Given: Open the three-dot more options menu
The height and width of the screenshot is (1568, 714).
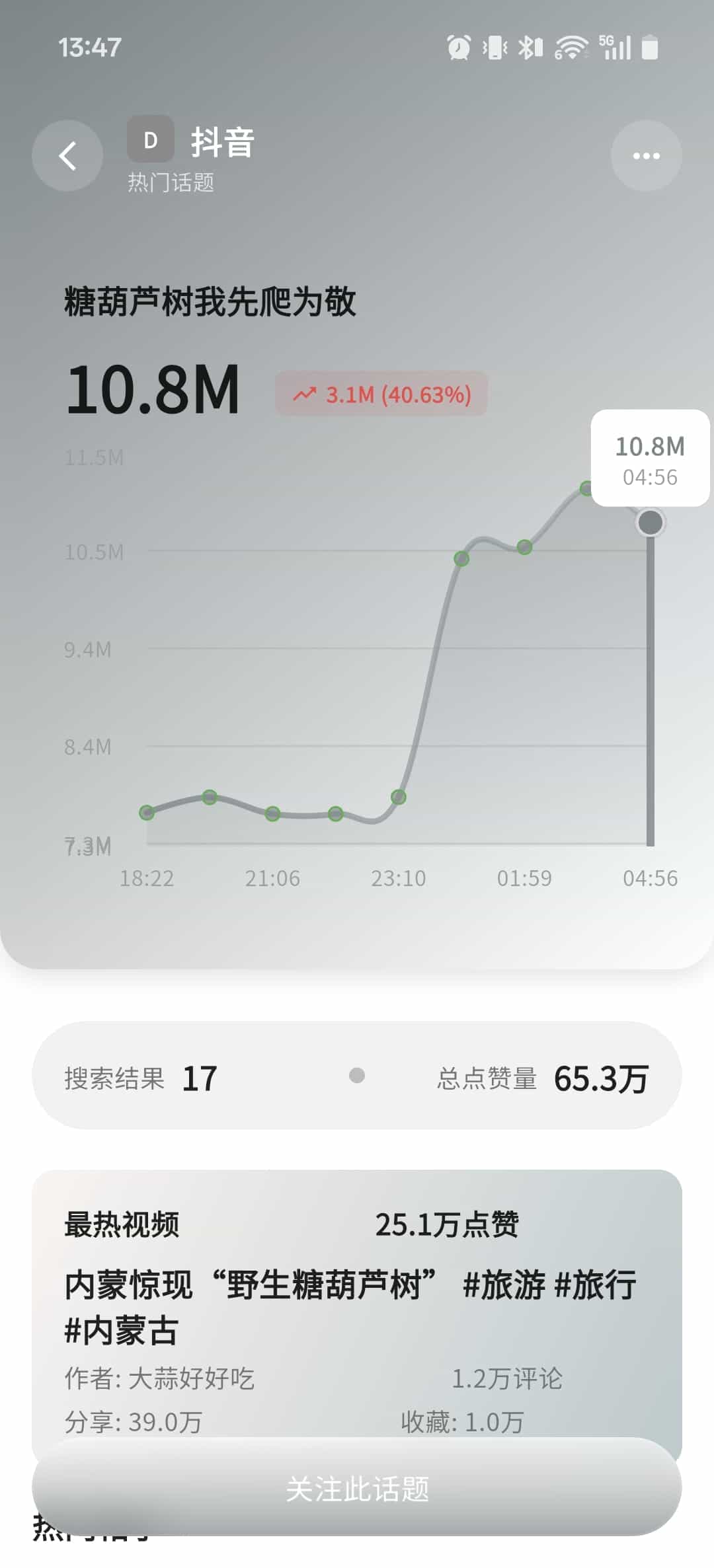Looking at the screenshot, I should [x=646, y=155].
